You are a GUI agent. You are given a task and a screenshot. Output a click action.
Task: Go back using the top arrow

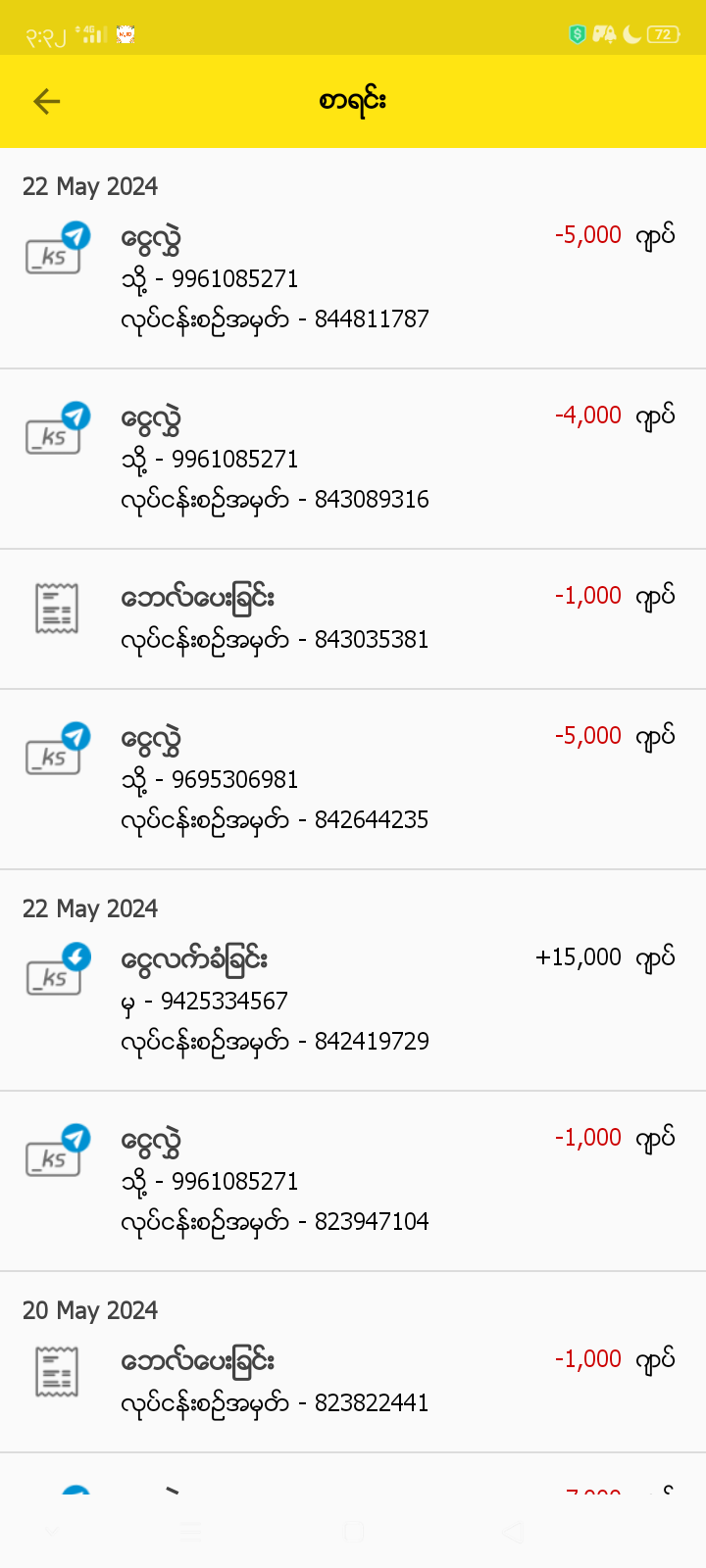click(47, 102)
